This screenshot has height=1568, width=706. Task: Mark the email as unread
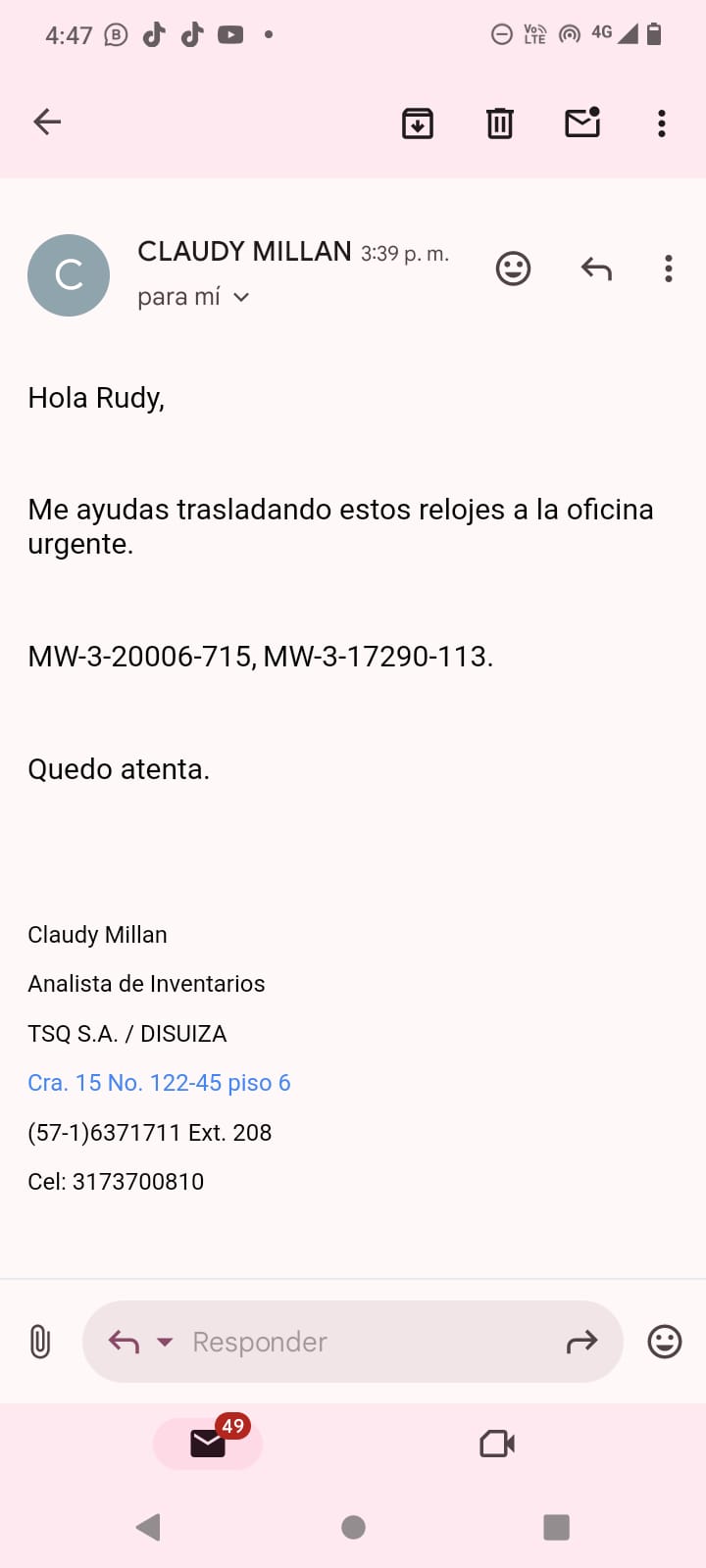(x=582, y=122)
